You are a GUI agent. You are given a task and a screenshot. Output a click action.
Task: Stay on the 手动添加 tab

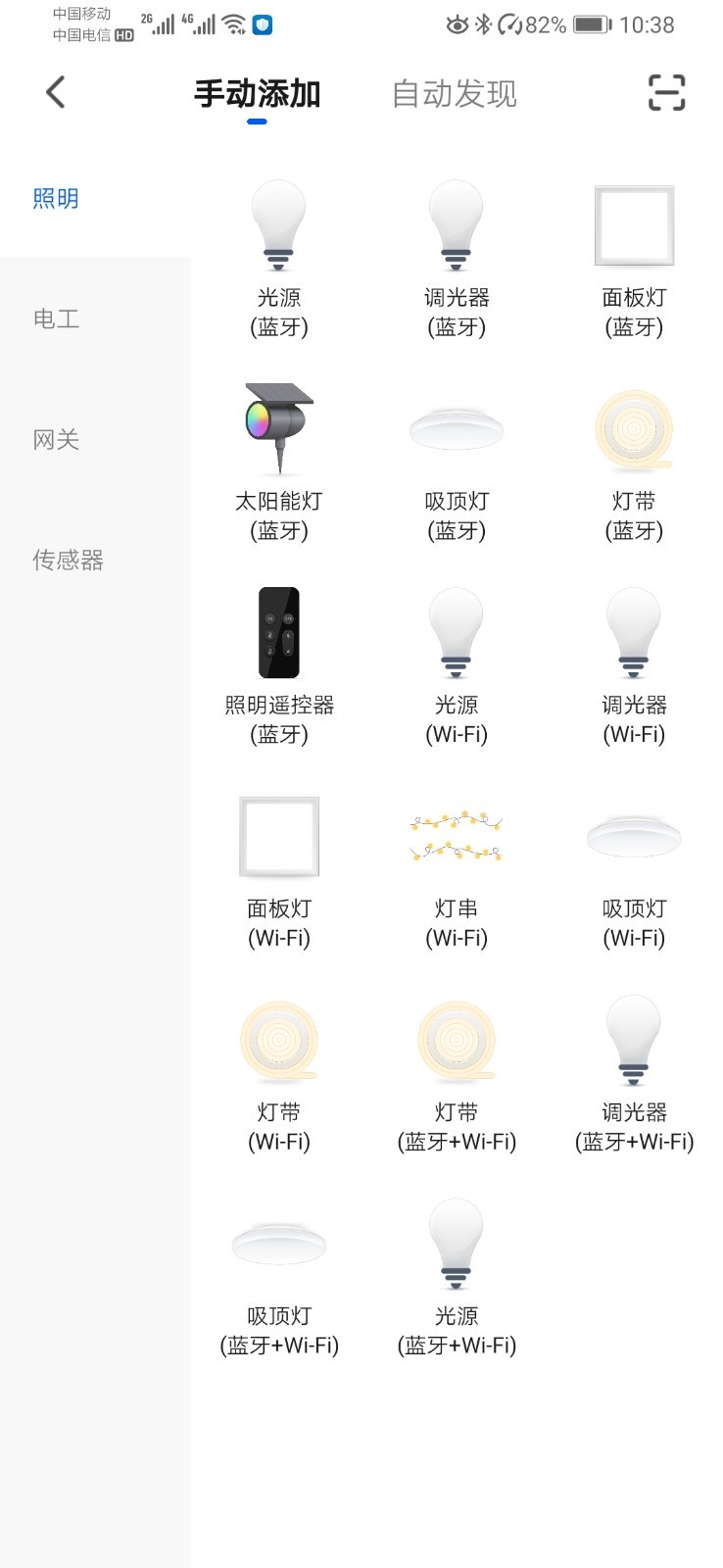click(257, 93)
